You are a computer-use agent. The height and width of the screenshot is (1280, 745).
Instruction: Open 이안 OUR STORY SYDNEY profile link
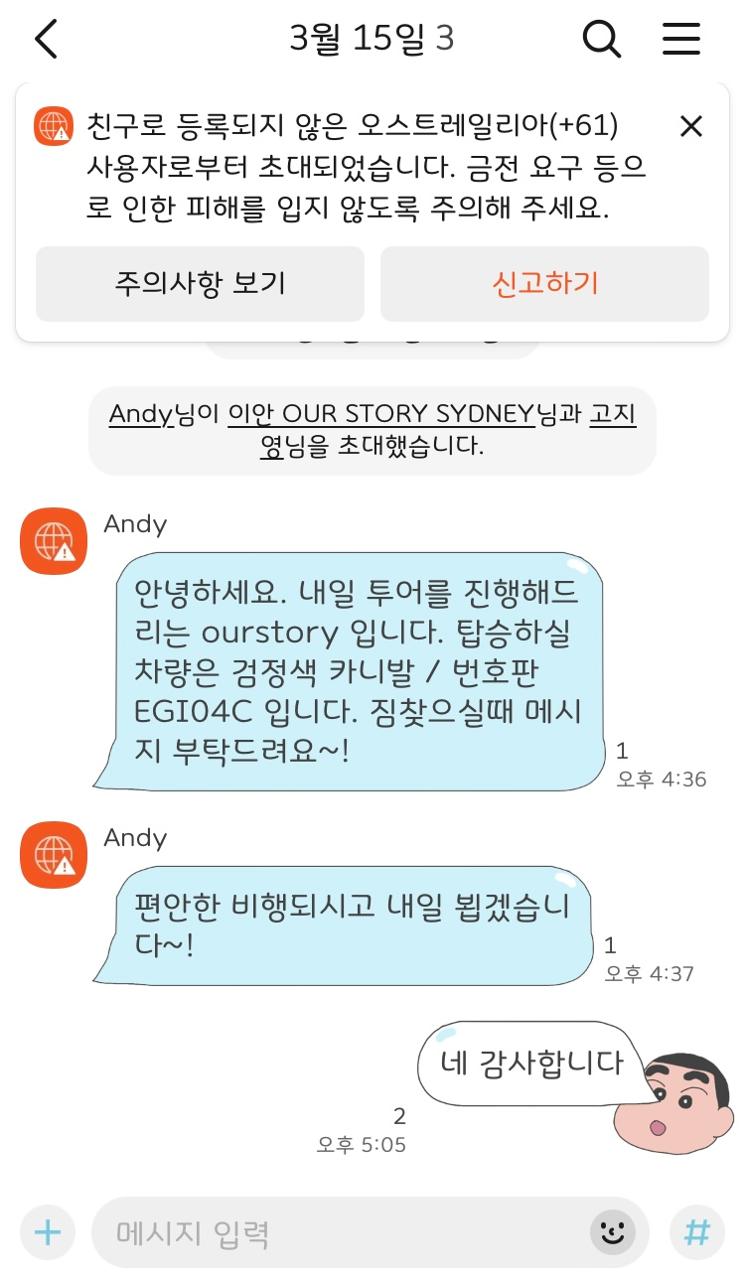coord(382,414)
